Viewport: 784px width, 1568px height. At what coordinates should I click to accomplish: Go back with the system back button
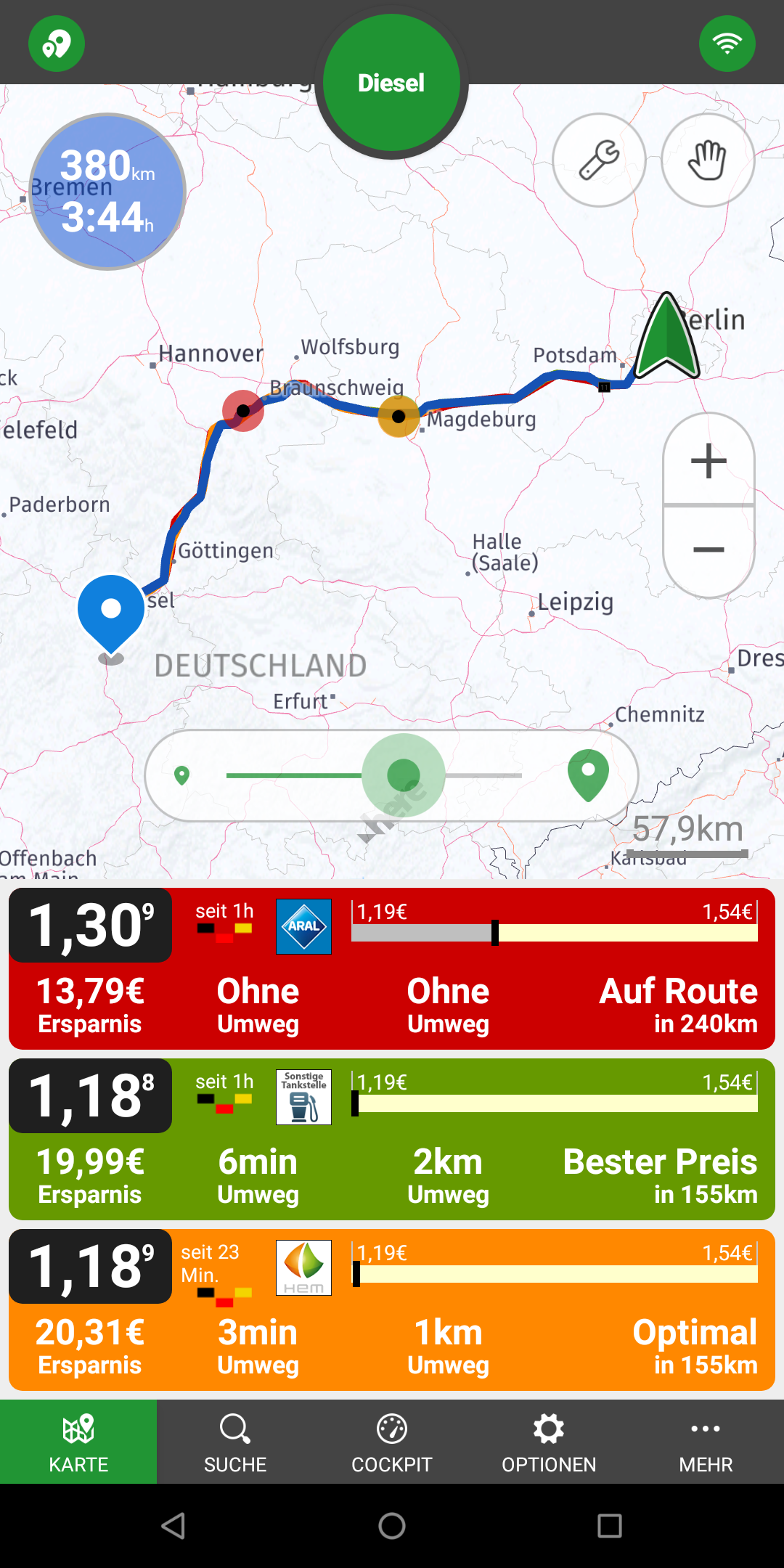point(173,1526)
